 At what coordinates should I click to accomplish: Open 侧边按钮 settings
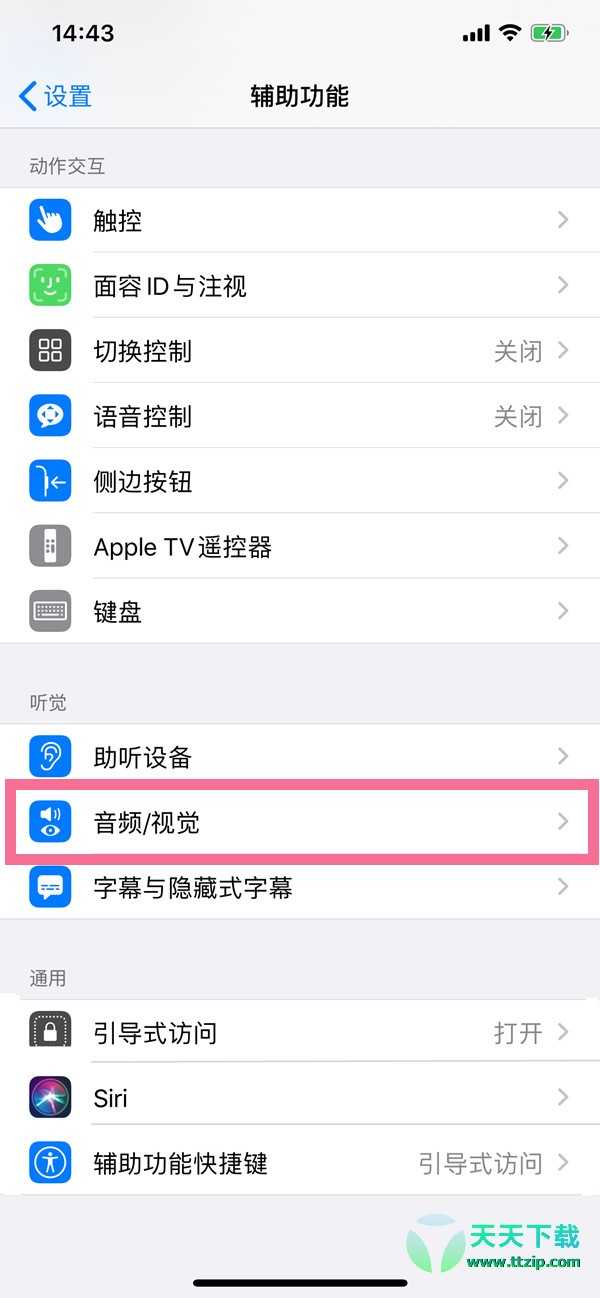[300, 481]
